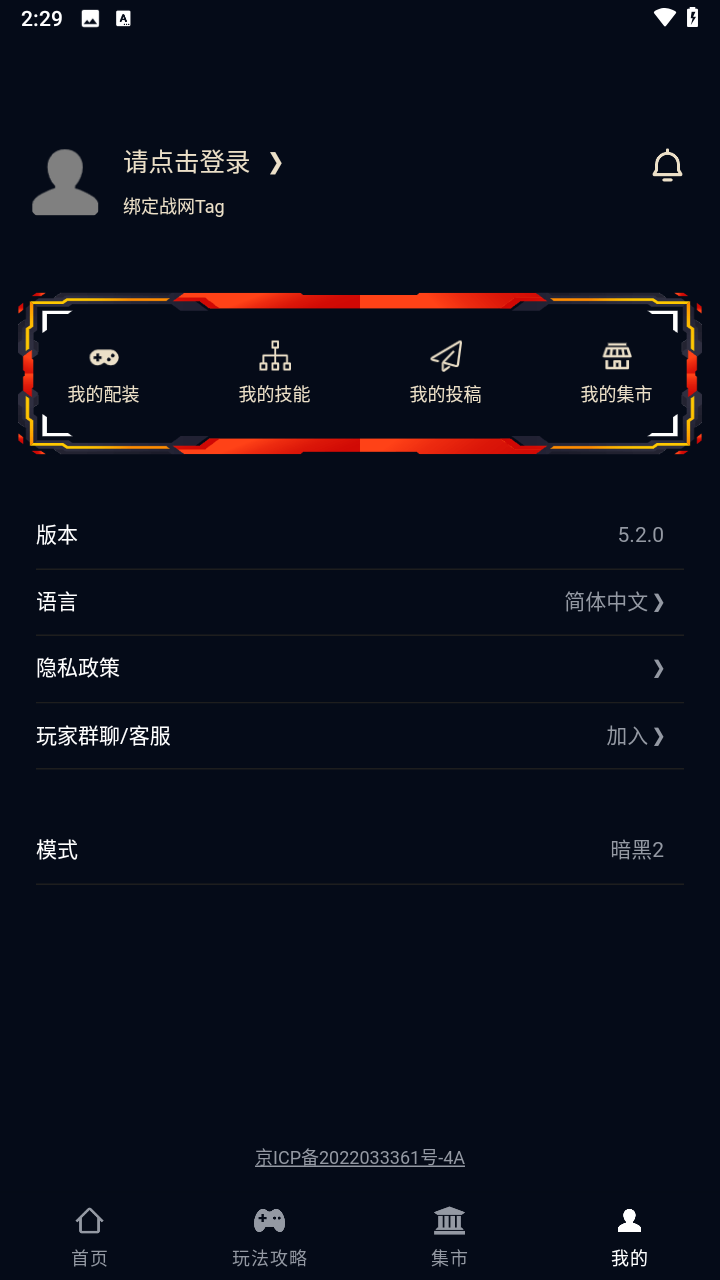Open 我的集市 marketplace icon
Screen dimensions: 720x1280
pos(617,356)
